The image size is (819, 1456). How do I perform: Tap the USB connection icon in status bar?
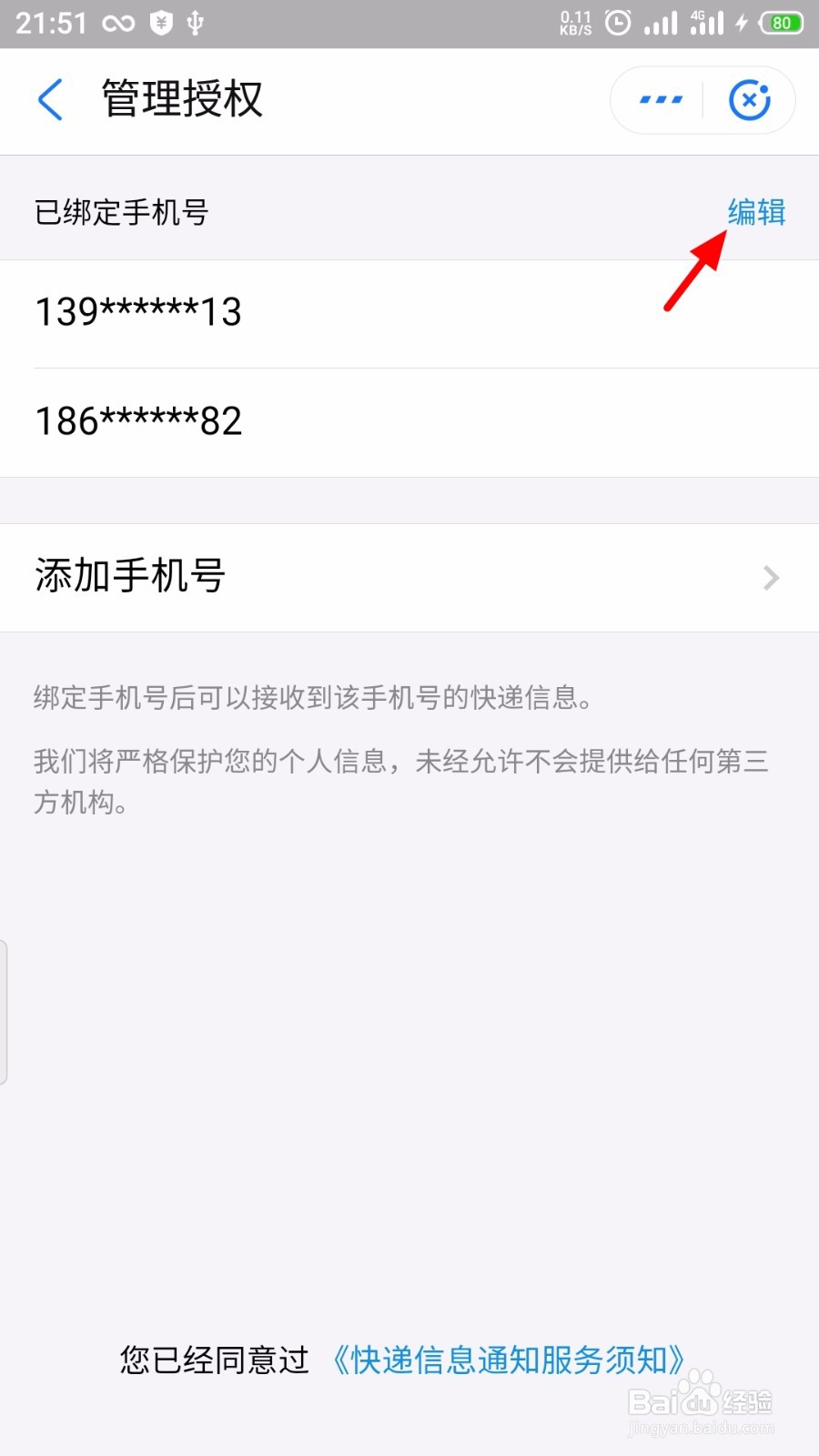click(196, 23)
